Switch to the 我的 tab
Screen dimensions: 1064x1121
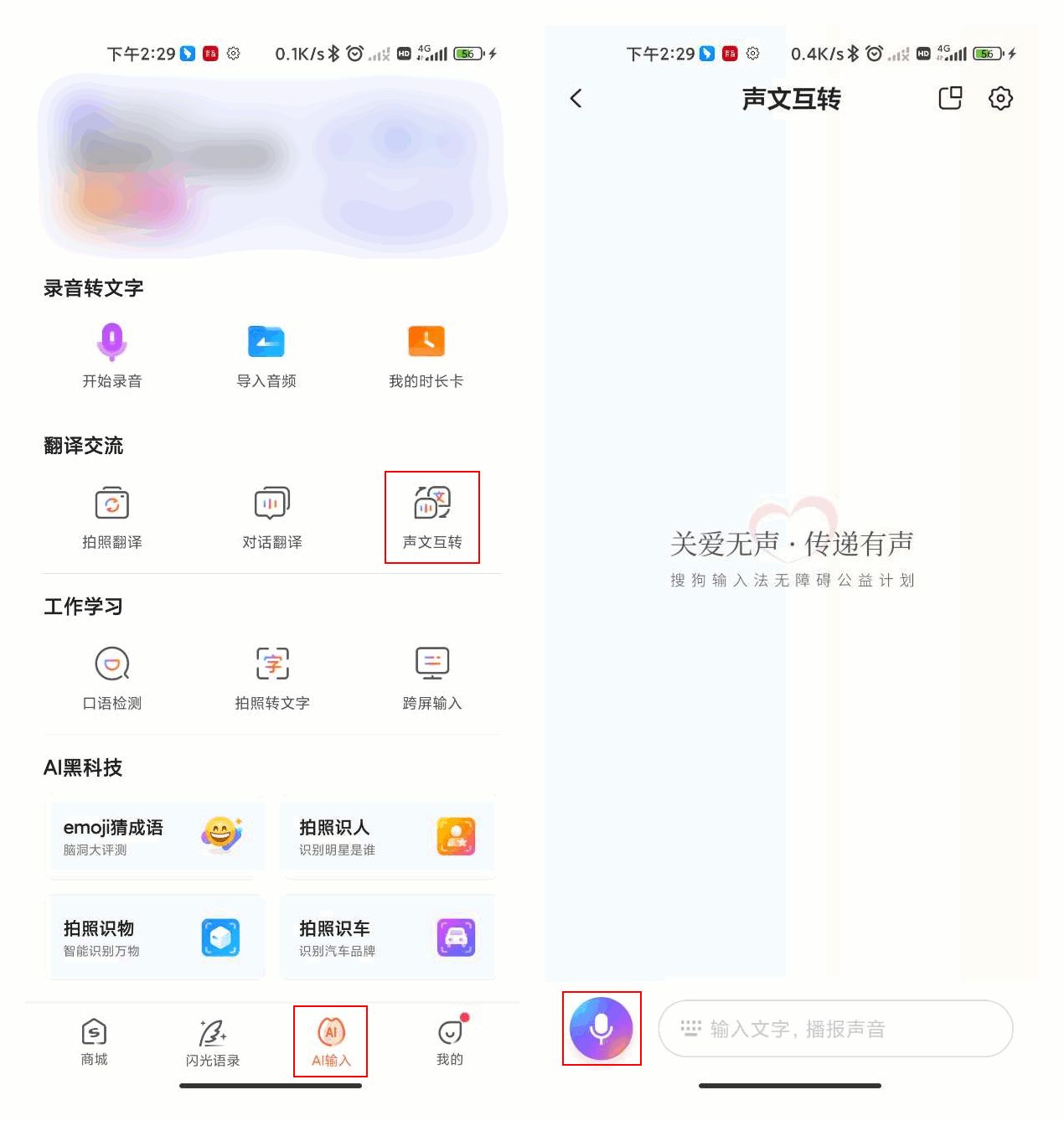[450, 1041]
